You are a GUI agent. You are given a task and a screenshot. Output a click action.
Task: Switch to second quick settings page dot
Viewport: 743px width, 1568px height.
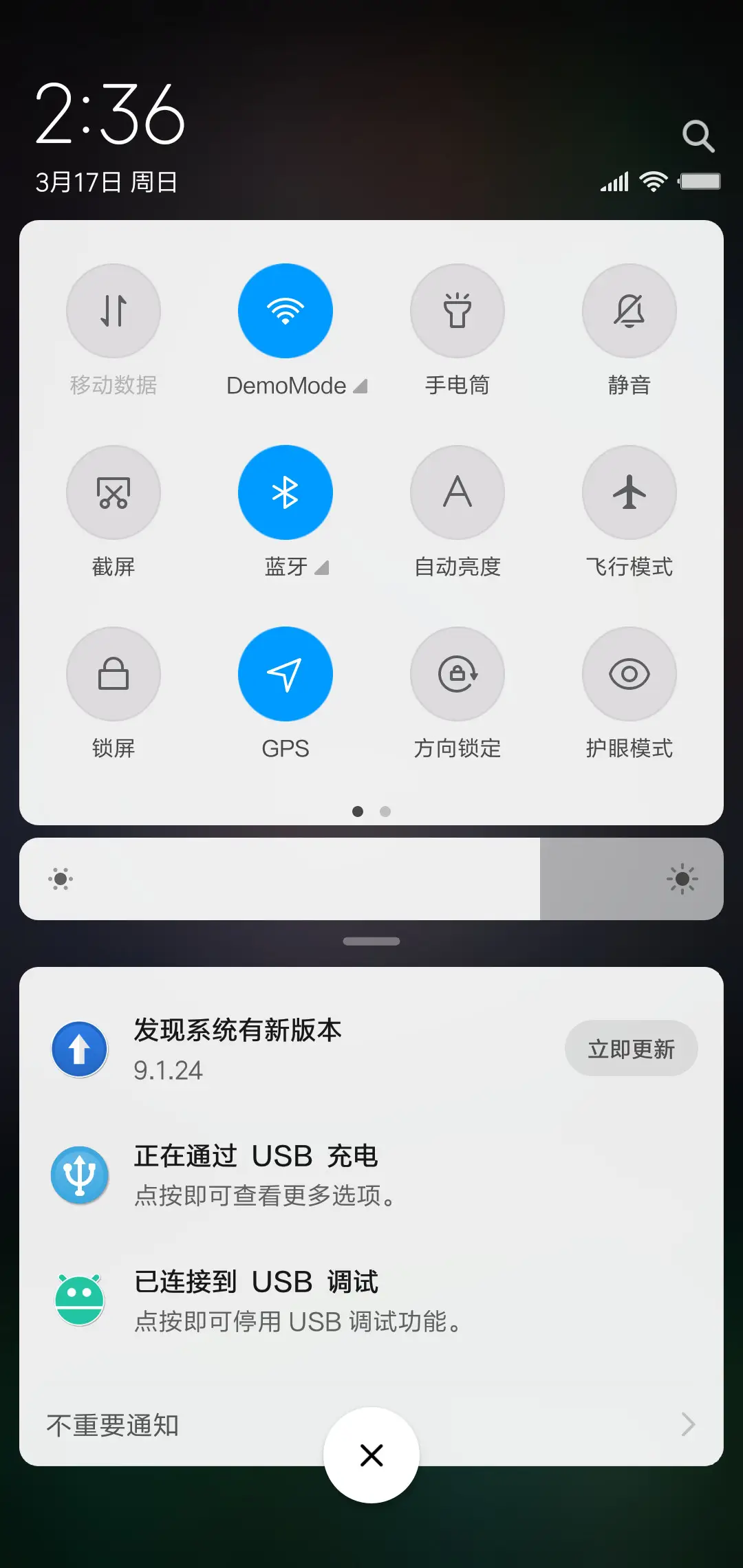point(385,812)
